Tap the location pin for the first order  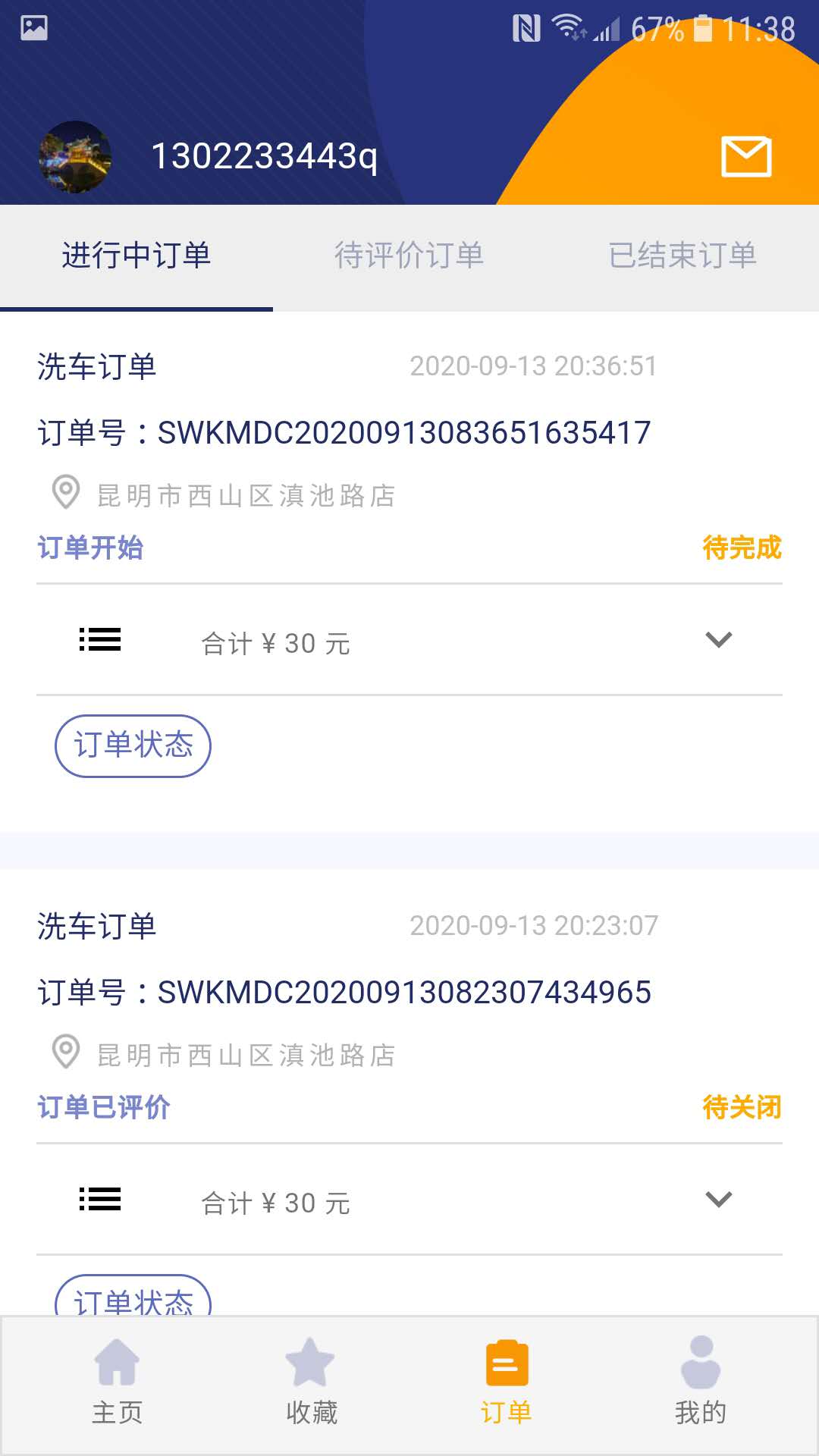(64, 493)
